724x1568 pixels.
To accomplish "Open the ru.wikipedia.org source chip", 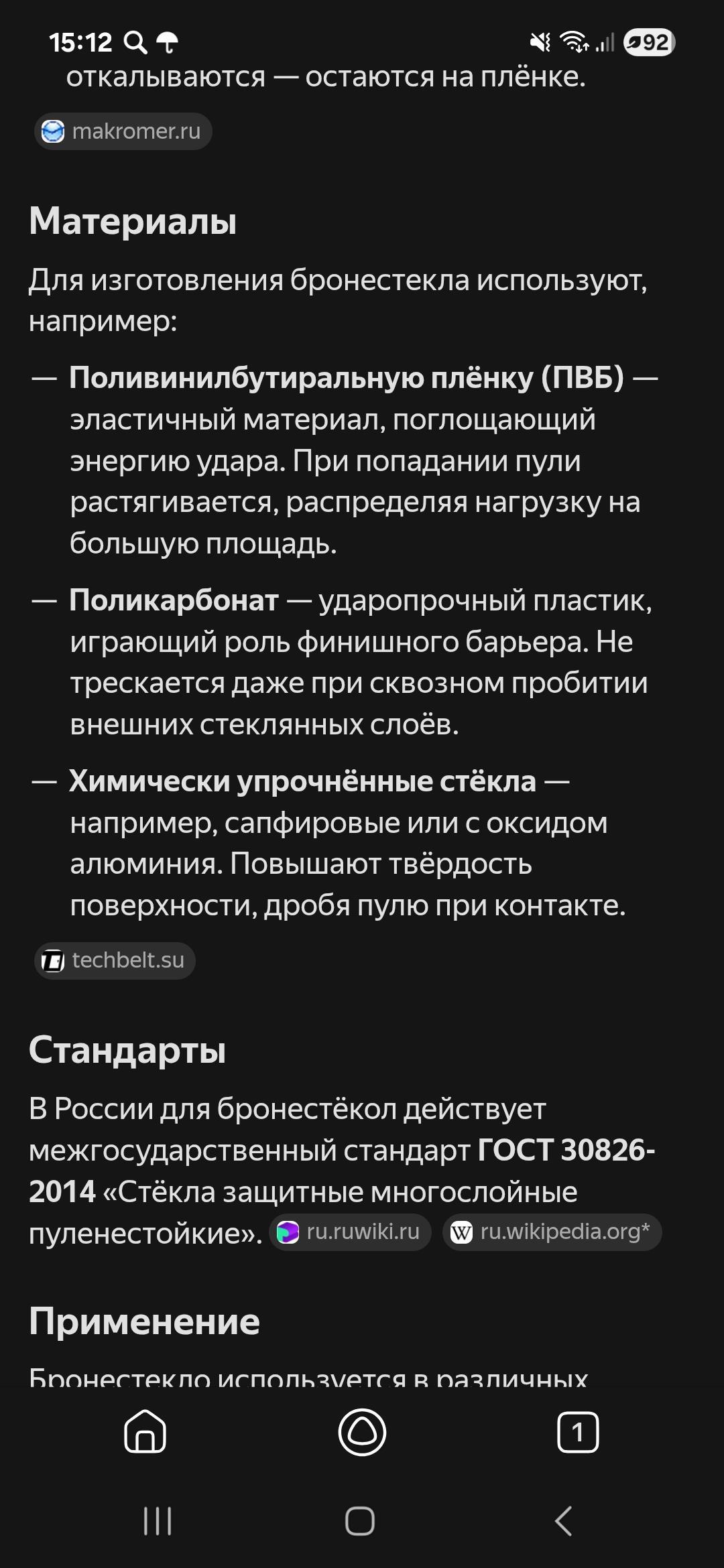I will click(552, 1232).
